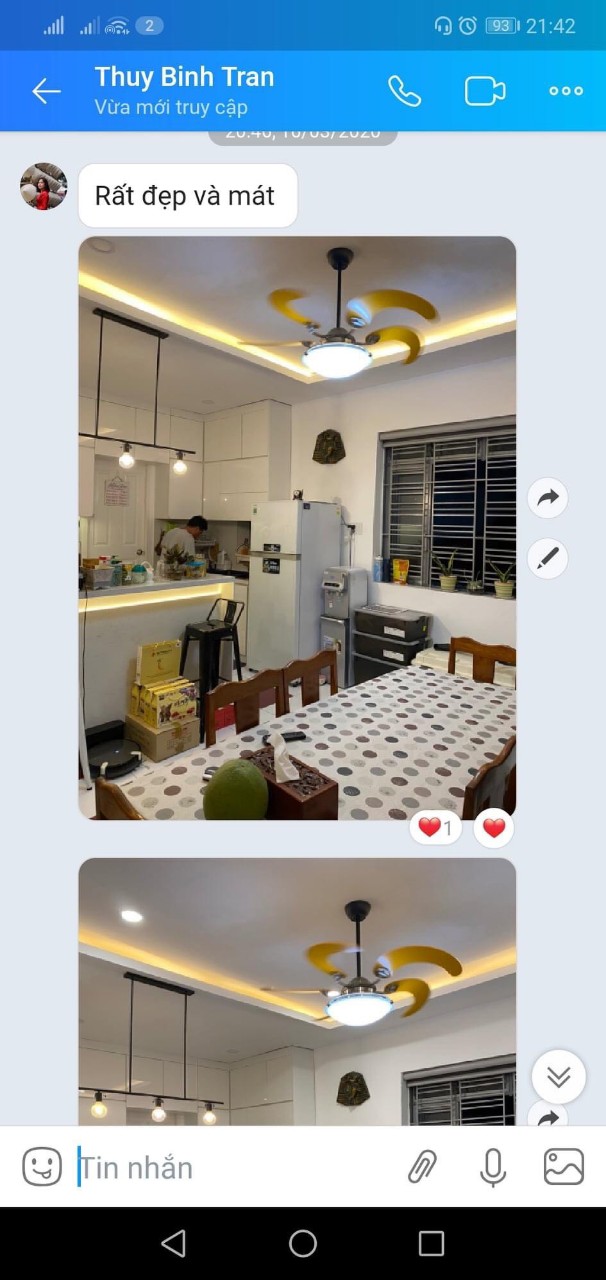Record a voice message with microphone
The image size is (606, 1280).
pos(493,1166)
